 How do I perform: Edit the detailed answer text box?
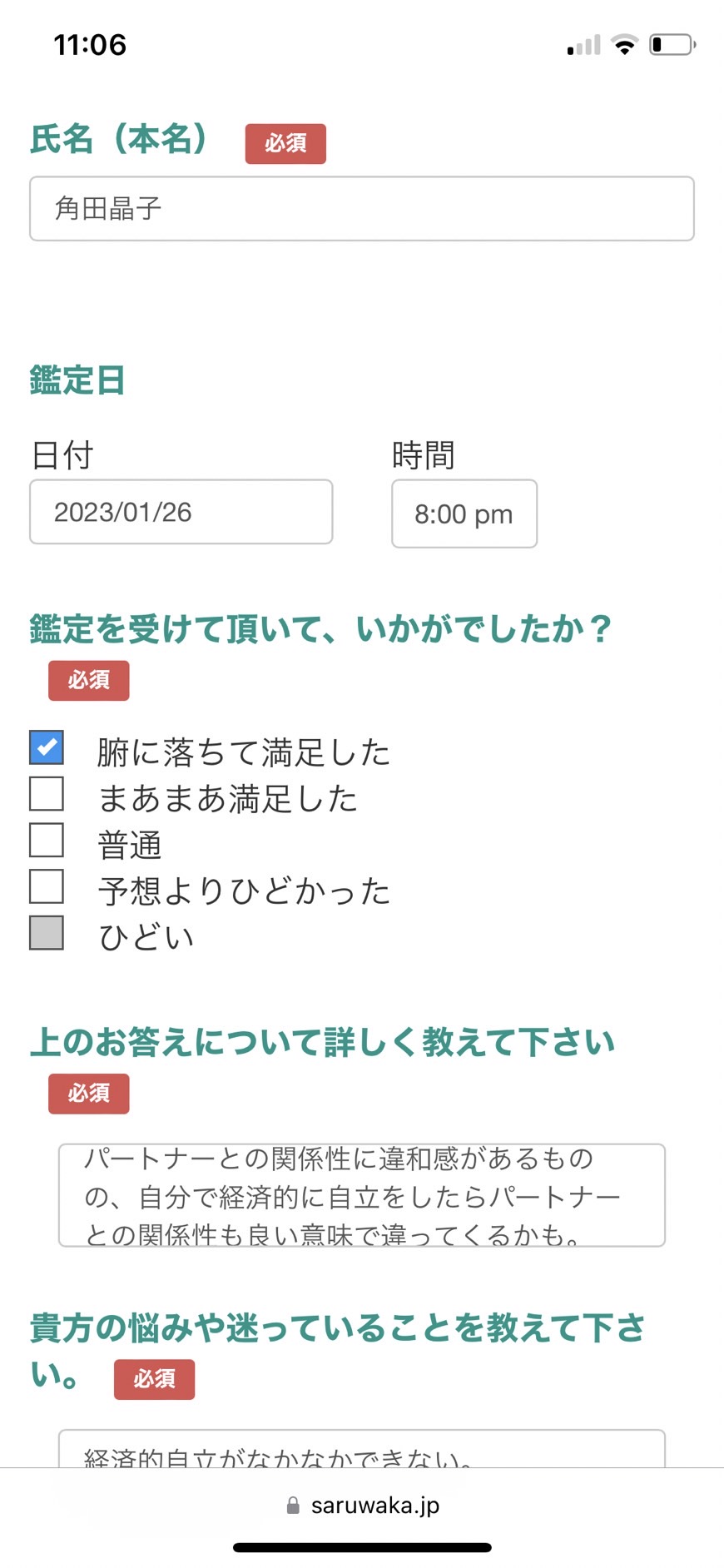coord(362,1195)
